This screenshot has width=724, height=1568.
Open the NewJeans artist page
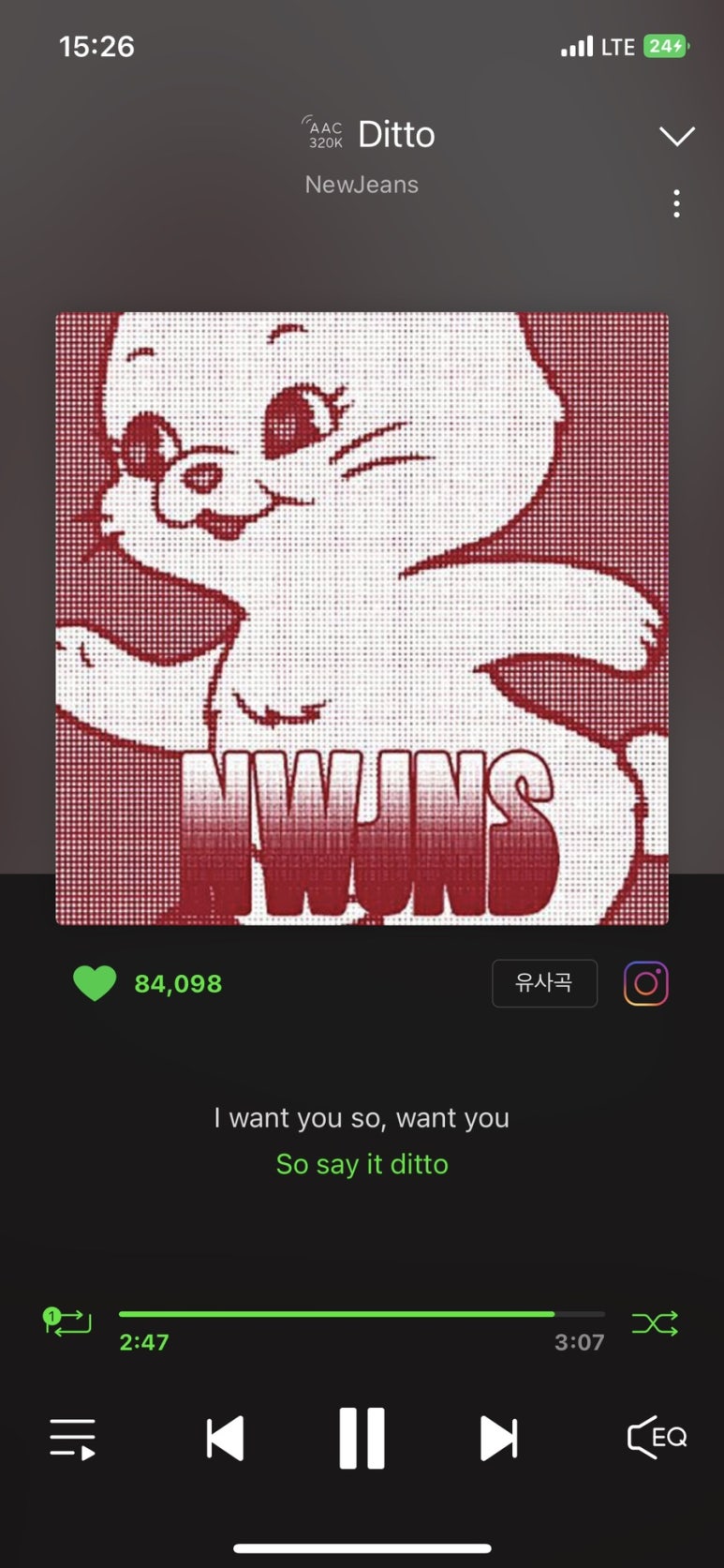pos(362,185)
